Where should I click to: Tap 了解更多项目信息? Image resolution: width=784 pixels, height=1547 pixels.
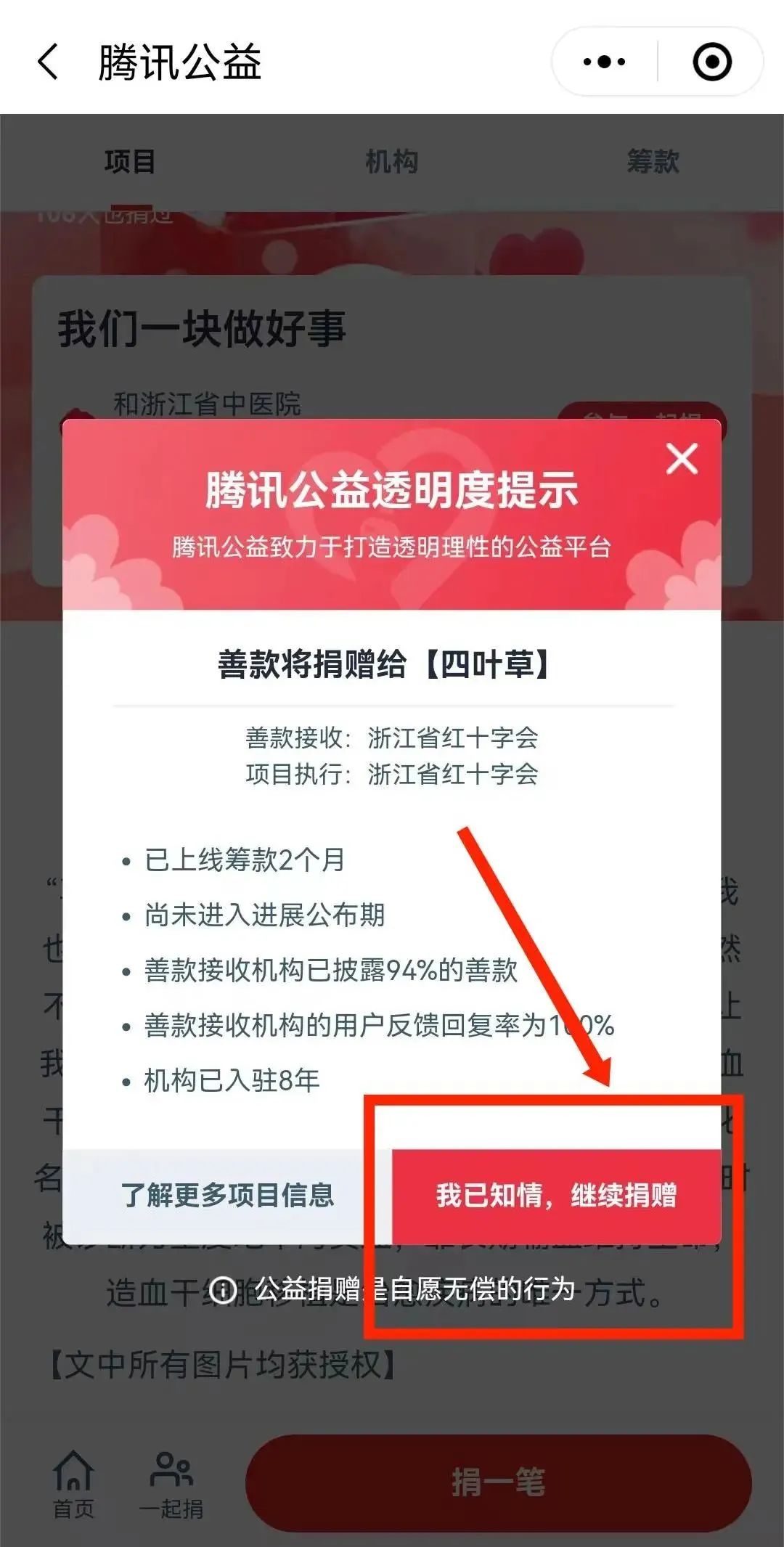point(227,1195)
